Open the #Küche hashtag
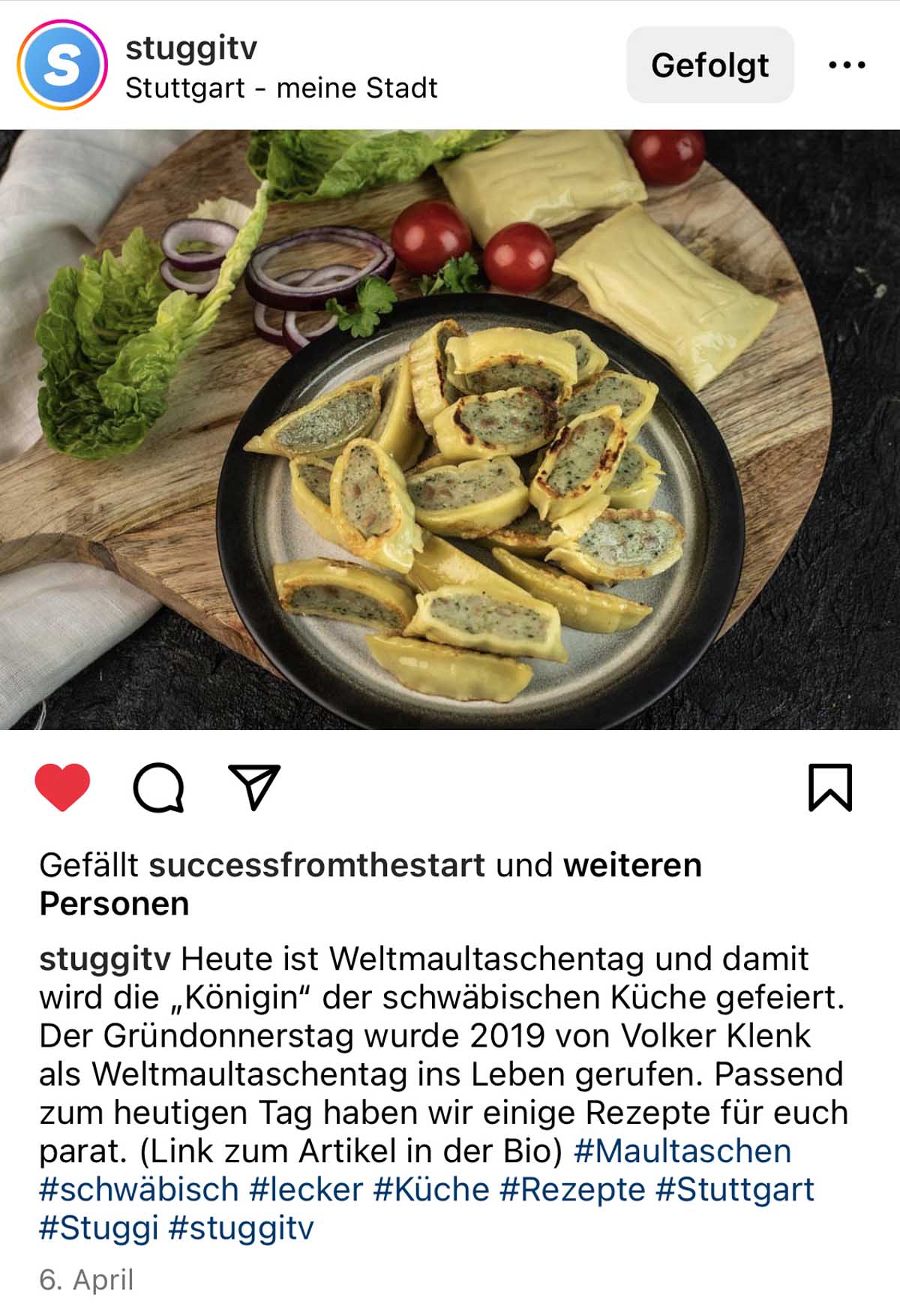The height and width of the screenshot is (1316, 900). tap(430, 1189)
